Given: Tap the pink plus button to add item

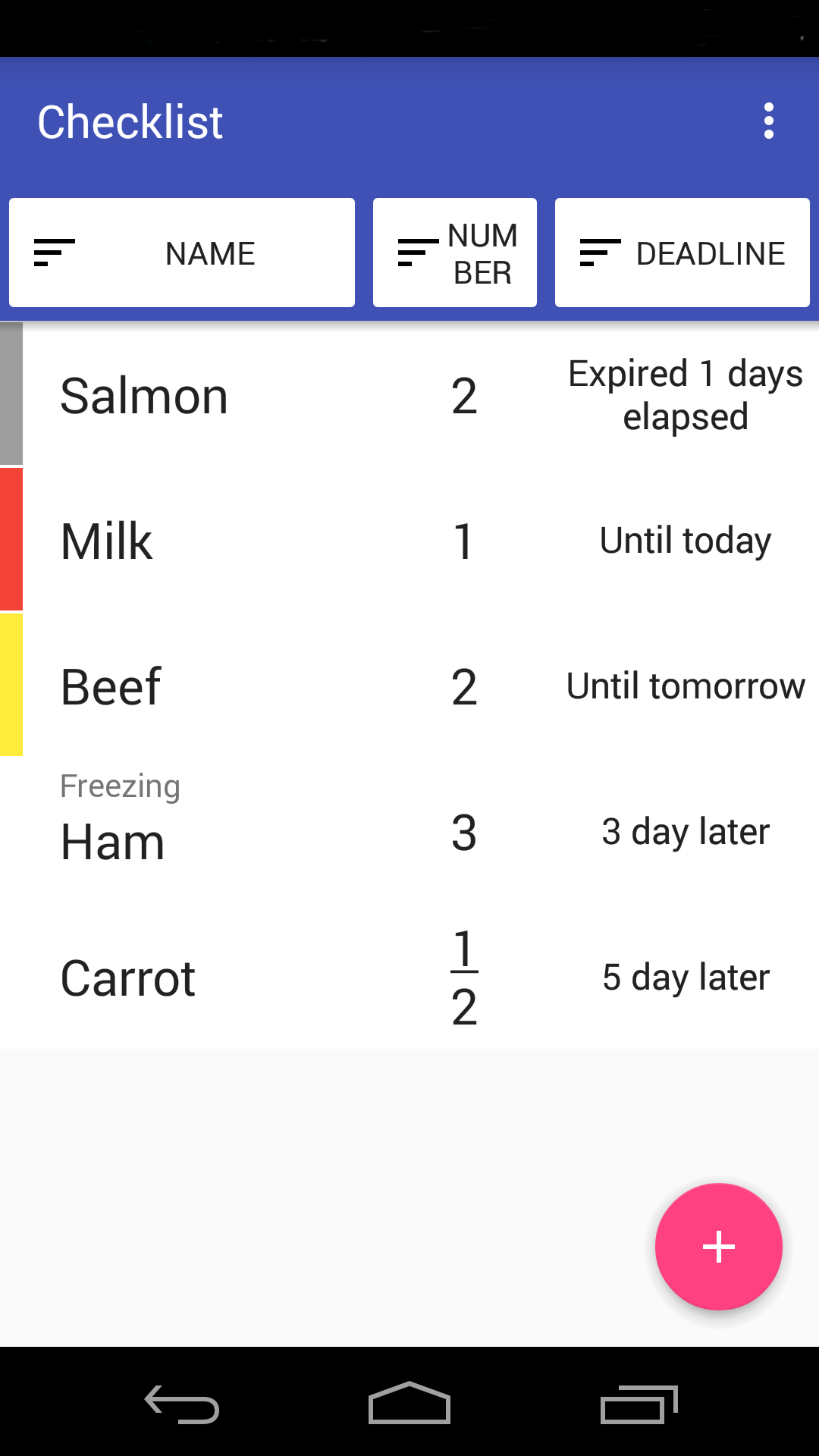Looking at the screenshot, I should pyautogui.click(x=718, y=1246).
